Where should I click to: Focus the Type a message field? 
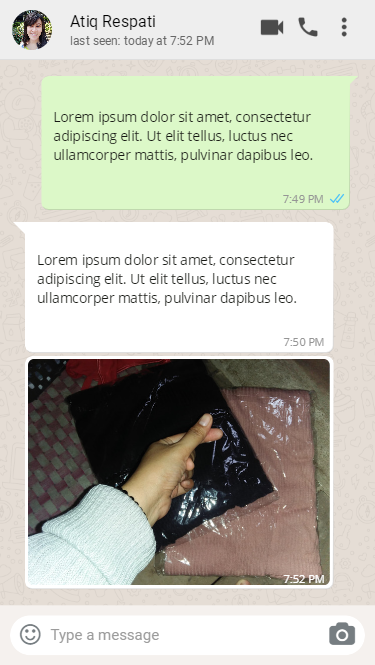tap(187, 635)
